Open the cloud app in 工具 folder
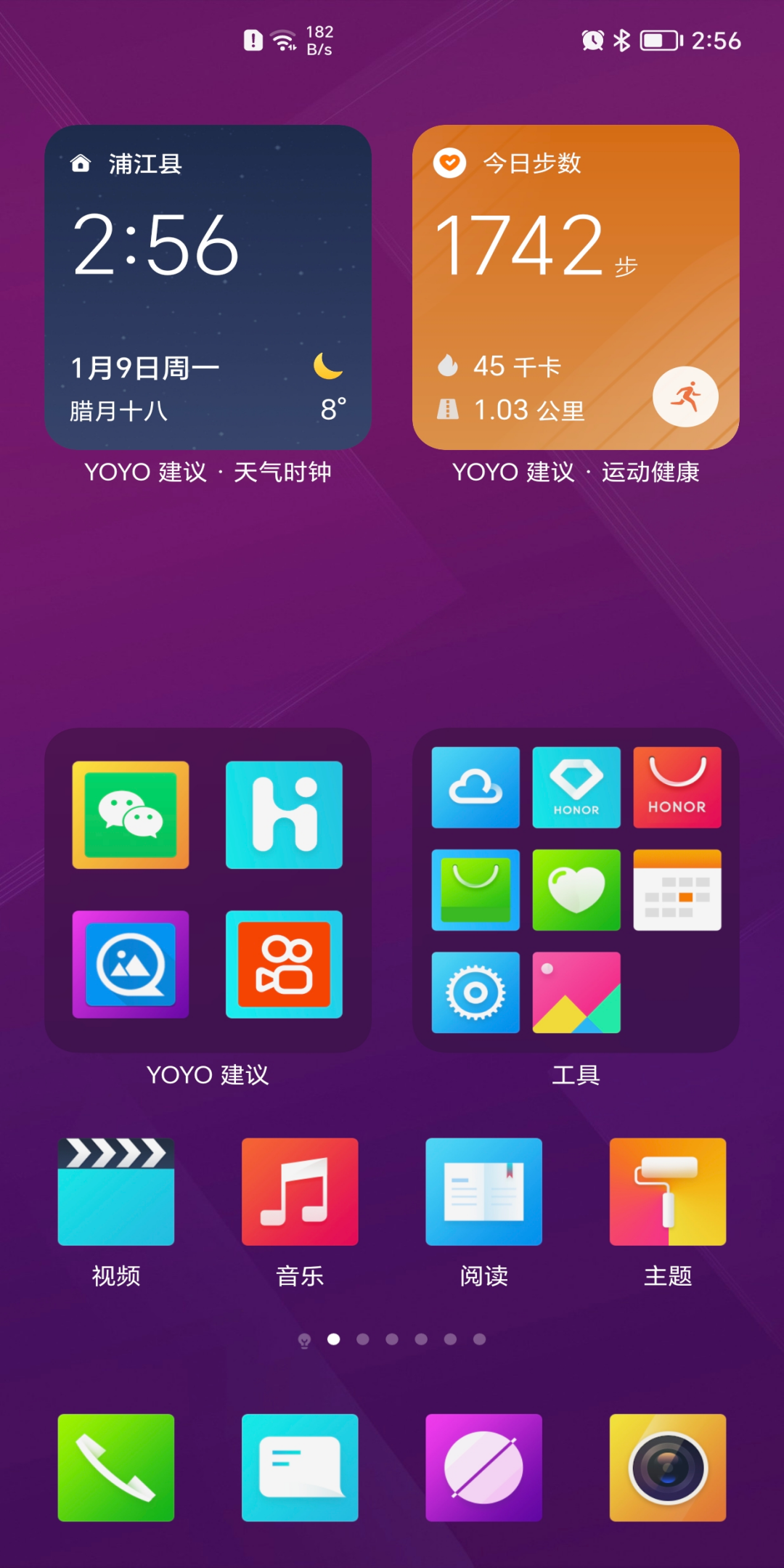The image size is (784, 1568). pos(475,788)
